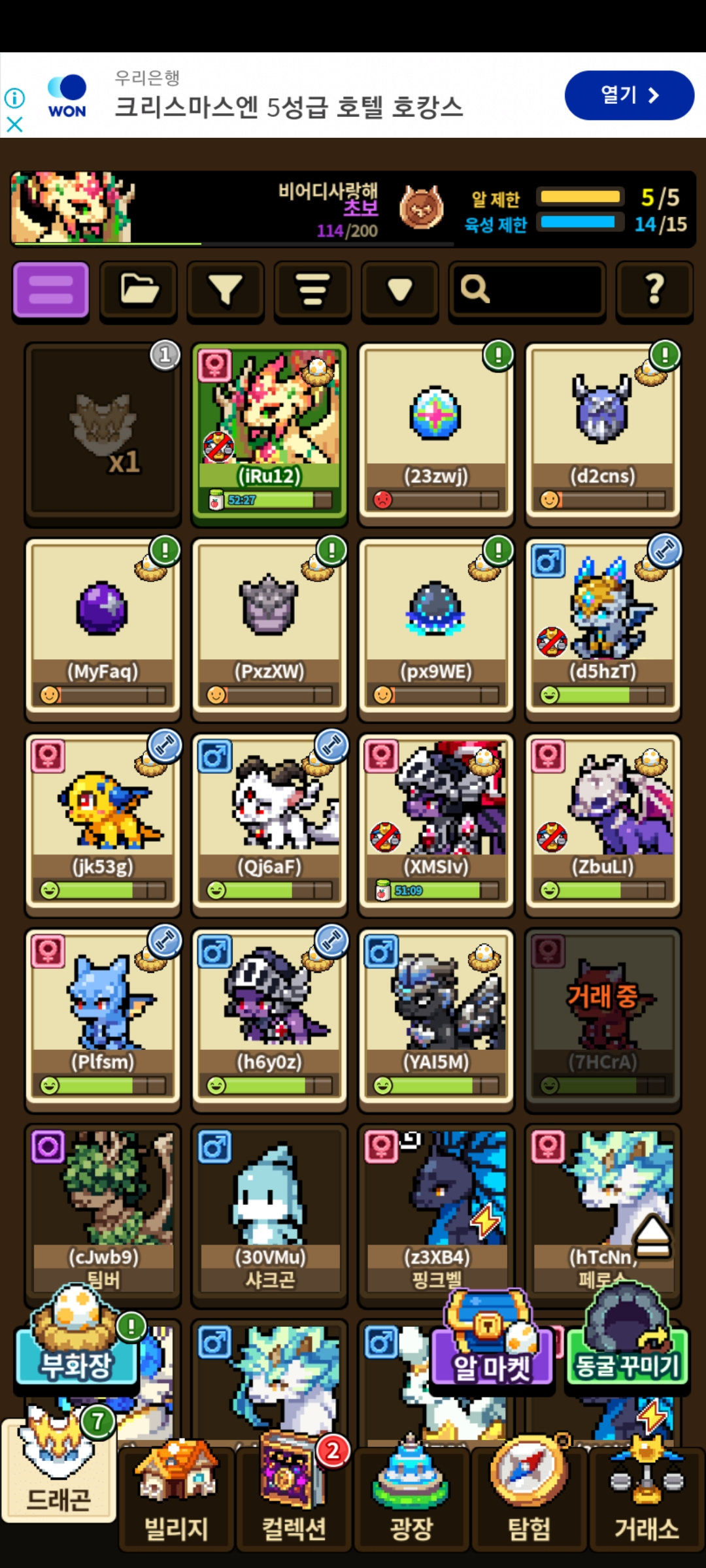
Task: Select the dragon card iRu12
Action: [269, 433]
